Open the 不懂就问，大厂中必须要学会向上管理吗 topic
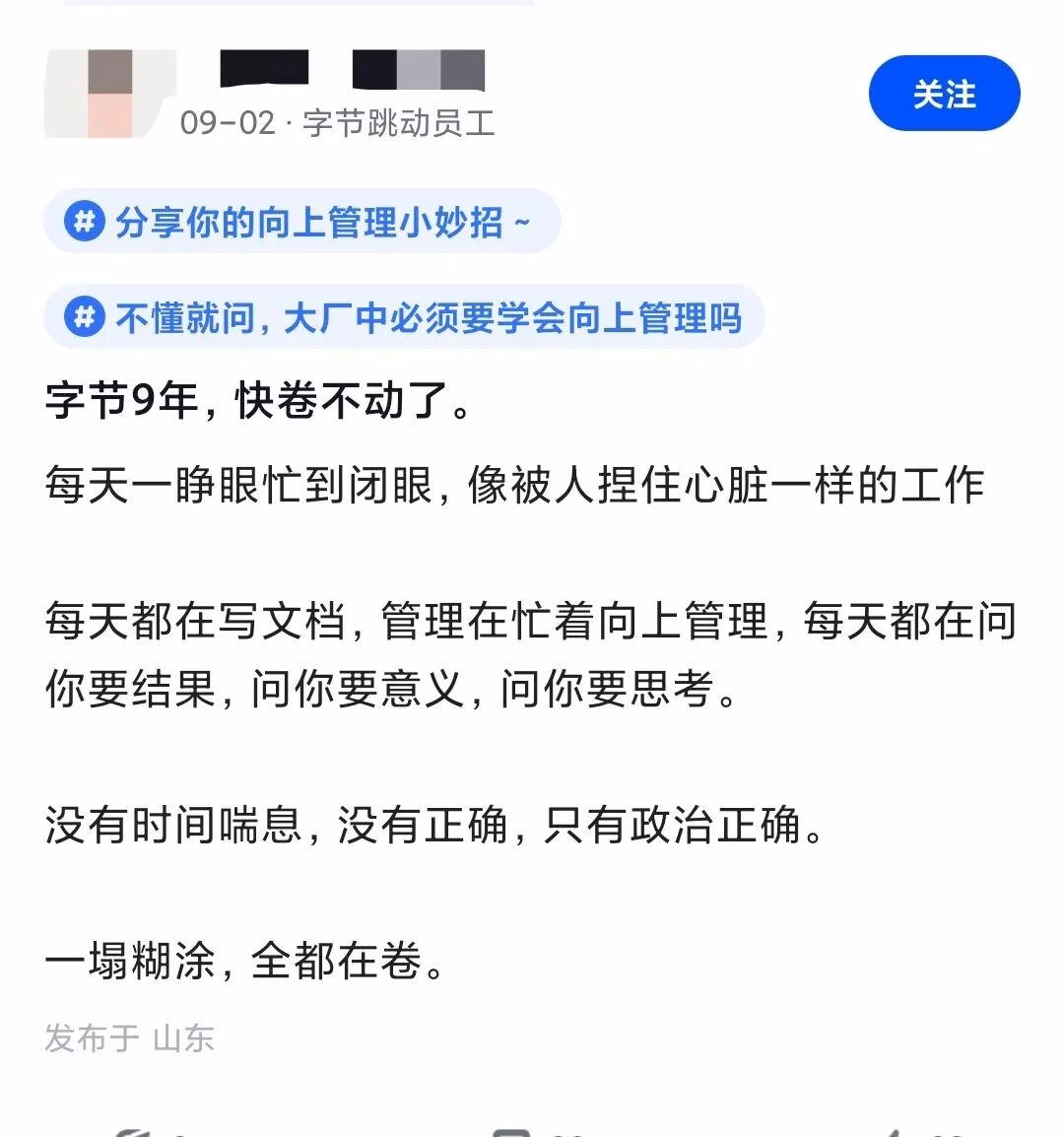 click(x=424, y=318)
